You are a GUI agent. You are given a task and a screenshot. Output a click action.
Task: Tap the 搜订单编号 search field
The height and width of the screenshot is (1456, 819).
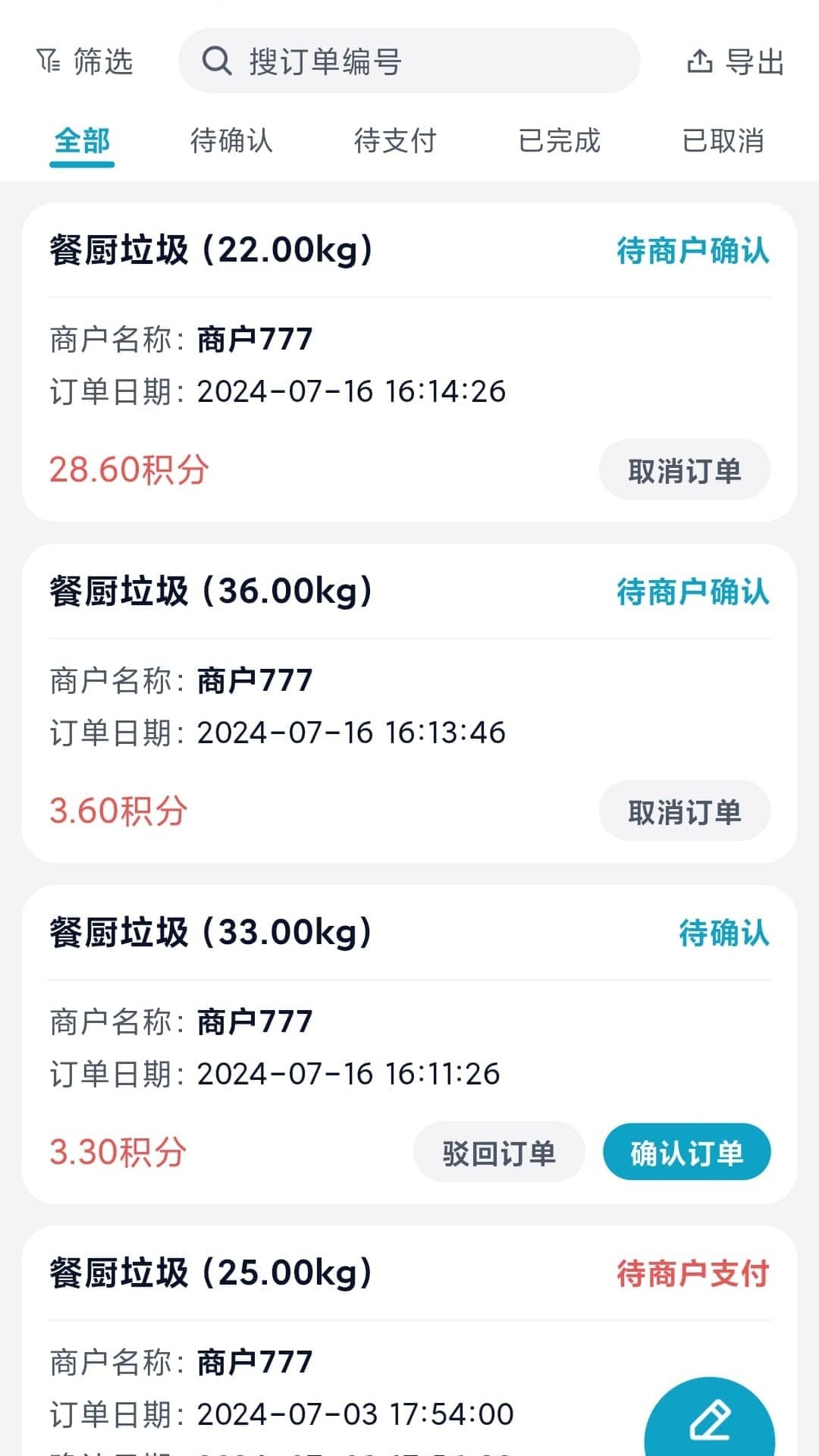pos(409,61)
